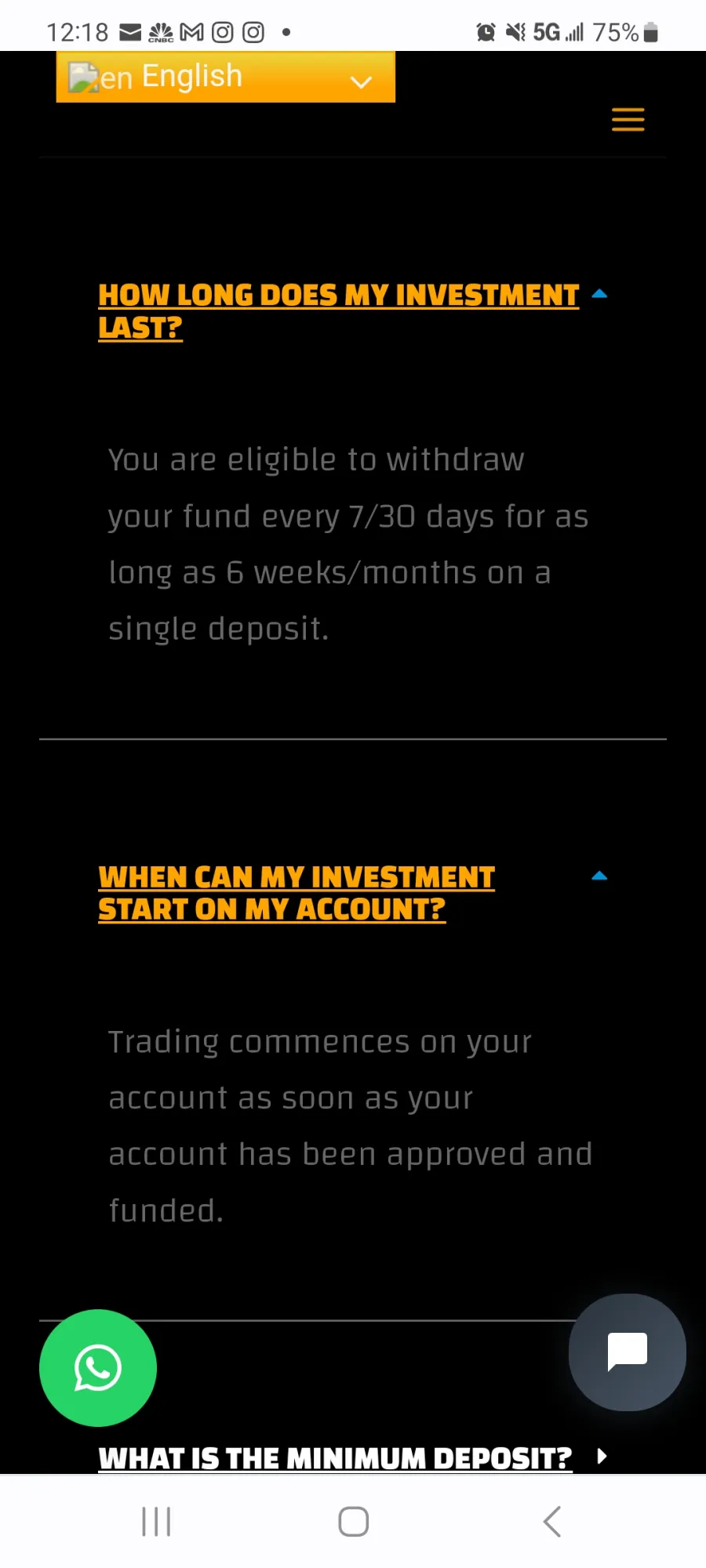Open recent apps from navigation bar
This screenshot has width=706, height=1568.
pos(156,1522)
